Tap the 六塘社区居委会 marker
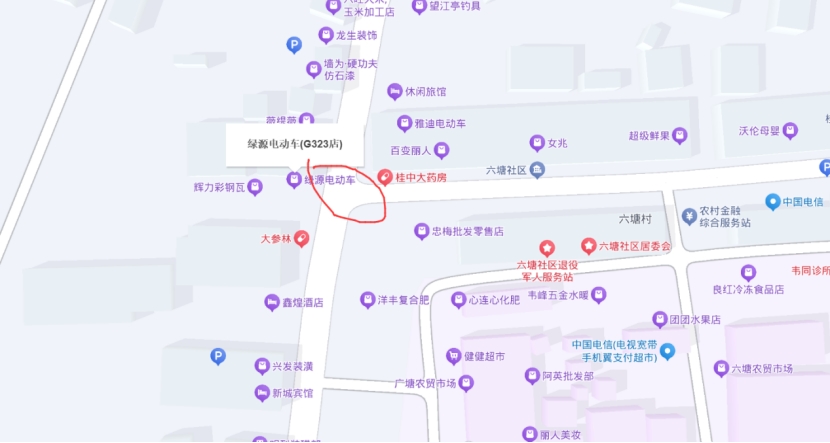This screenshot has width=830, height=443. tap(588, 245)
